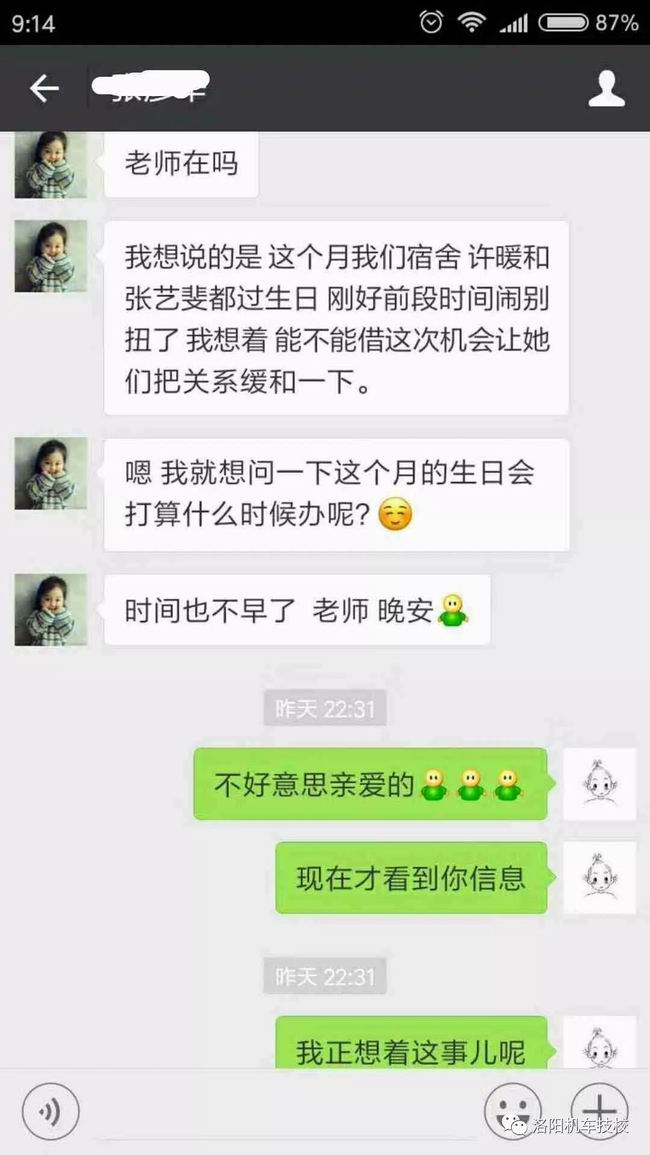The image size is (650, 1155).
Task: Open sender's avatar beside 老师在吗
Action: point(50,163)
